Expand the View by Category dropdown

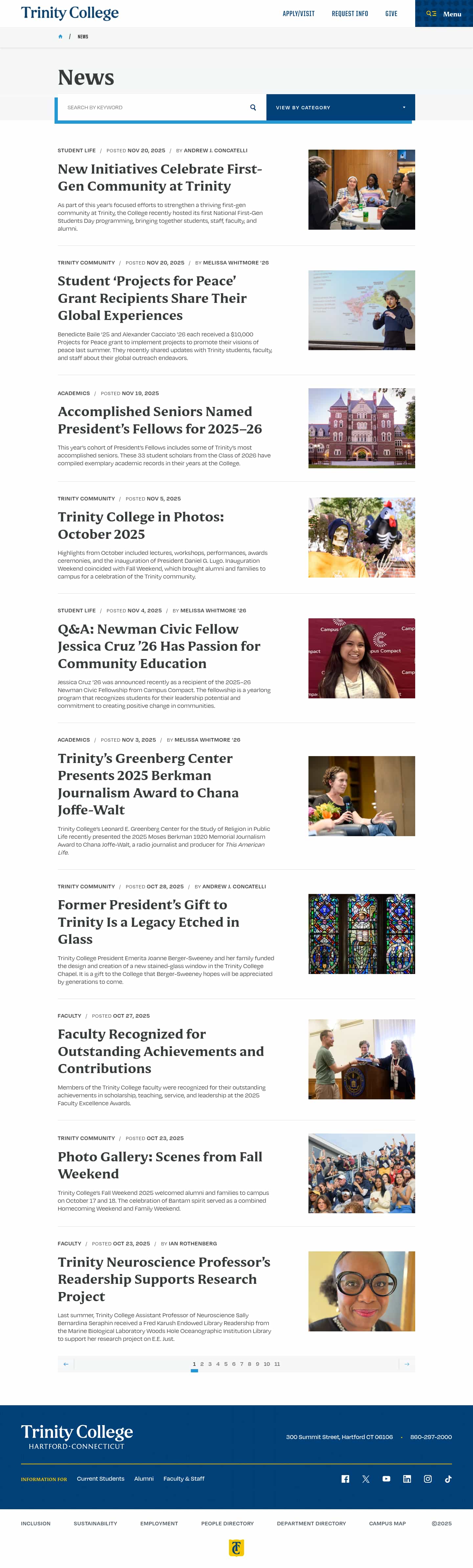[340, 107]
